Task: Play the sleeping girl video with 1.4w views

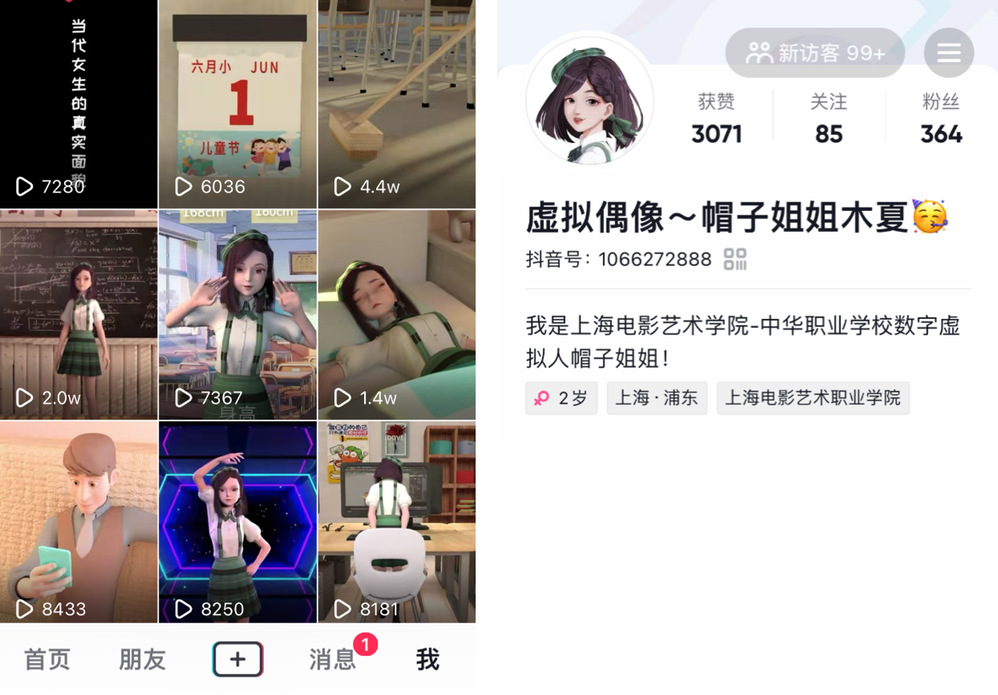Action: (396, 314)
